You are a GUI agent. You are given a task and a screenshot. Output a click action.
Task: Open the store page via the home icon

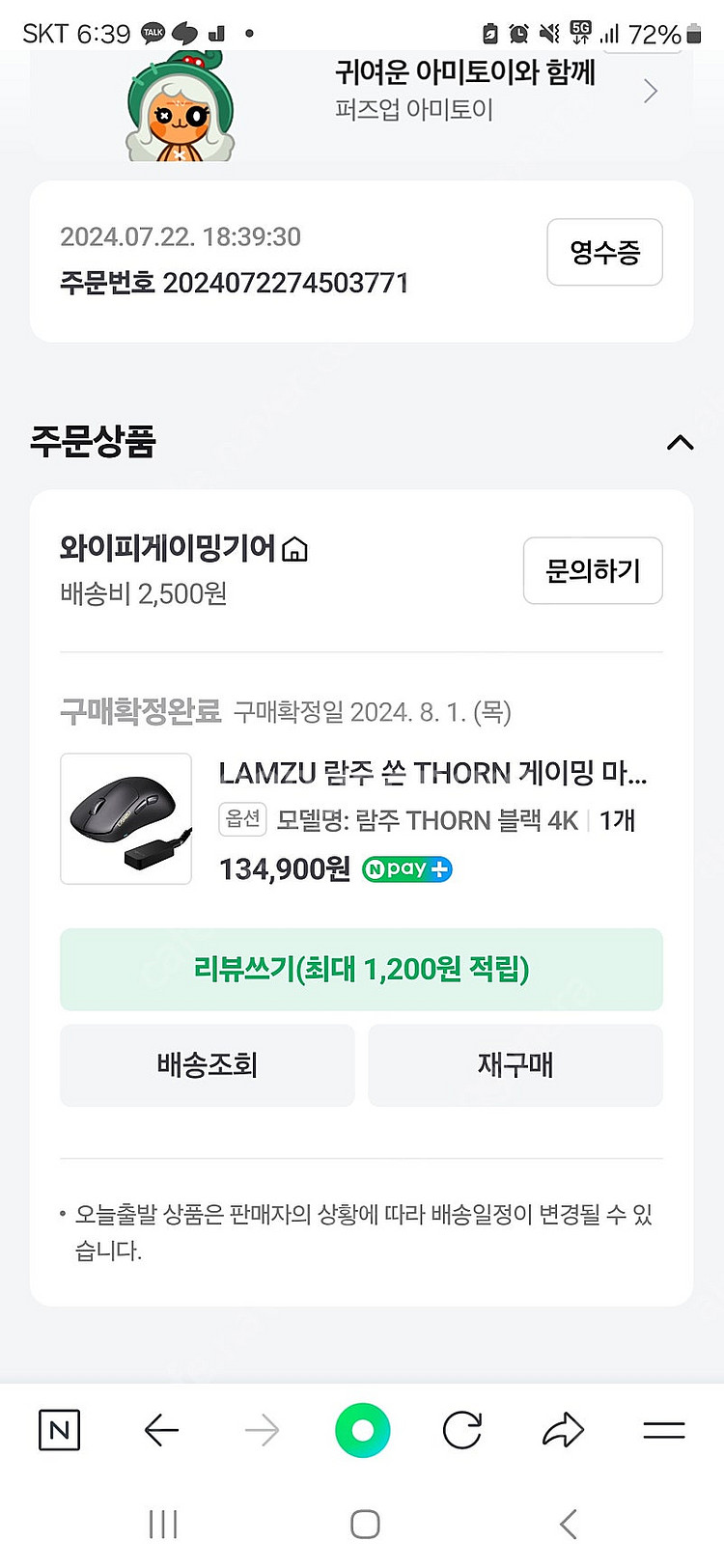[296, 547]
